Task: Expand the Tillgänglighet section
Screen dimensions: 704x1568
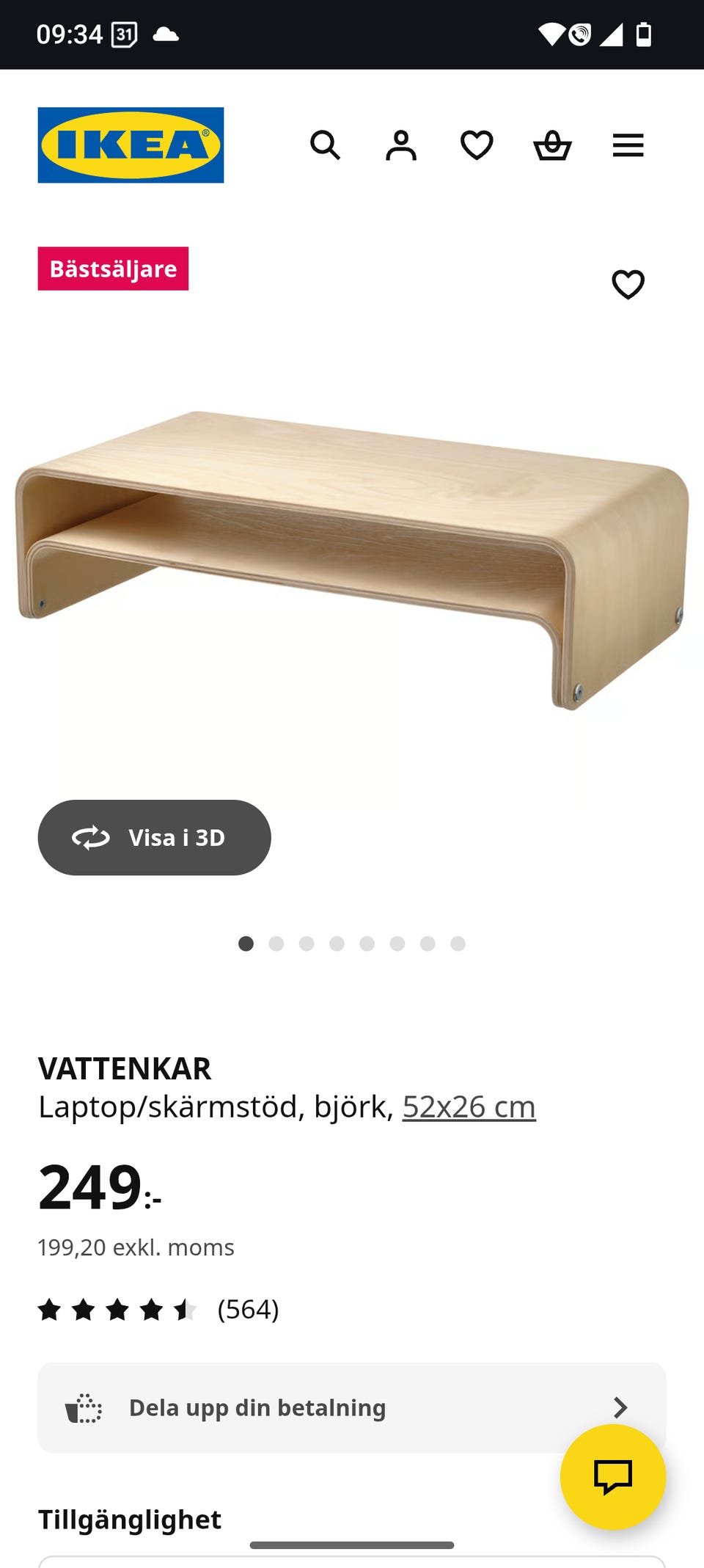Action: [129, 1519]
